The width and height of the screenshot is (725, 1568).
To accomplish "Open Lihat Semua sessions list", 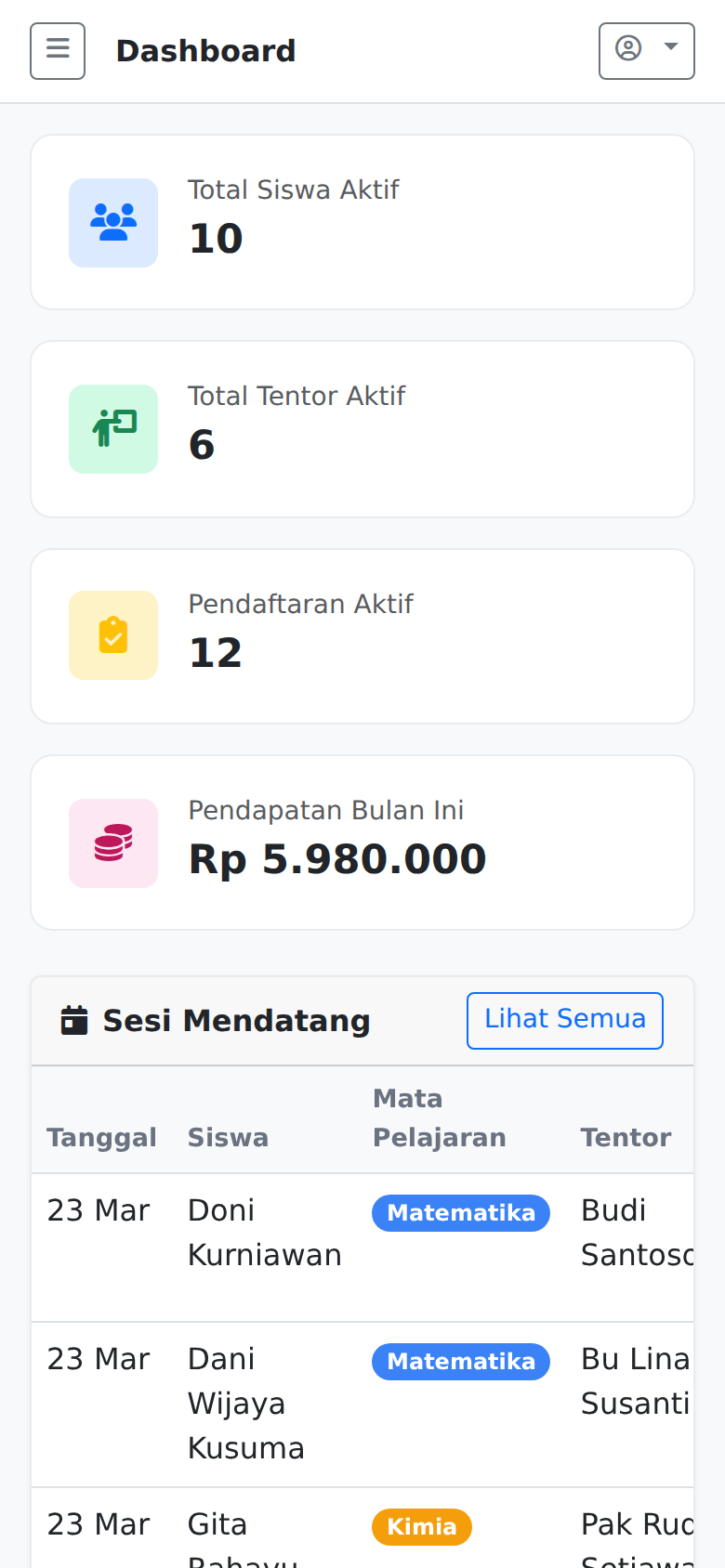I will tap(564, 1019).
